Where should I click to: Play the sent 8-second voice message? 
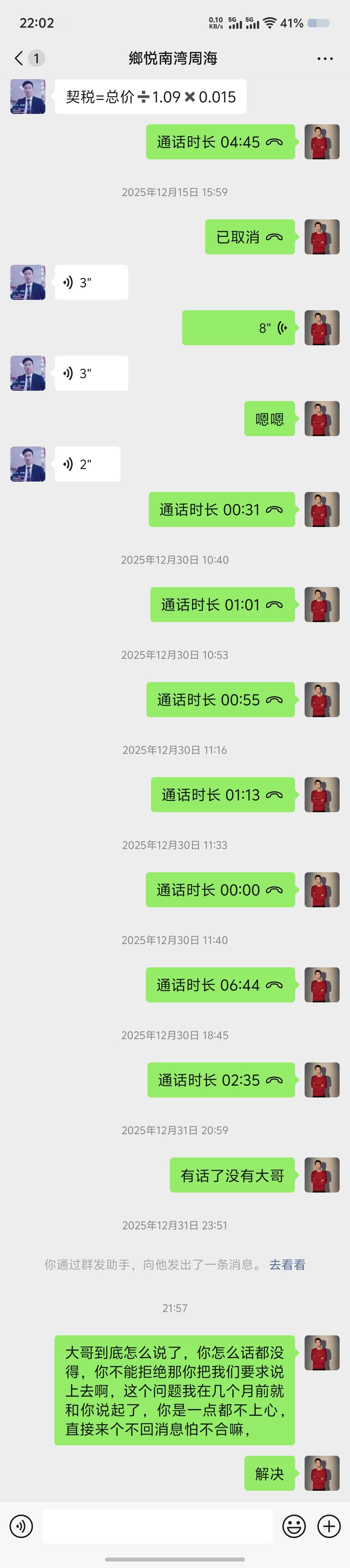coord(238,328)
